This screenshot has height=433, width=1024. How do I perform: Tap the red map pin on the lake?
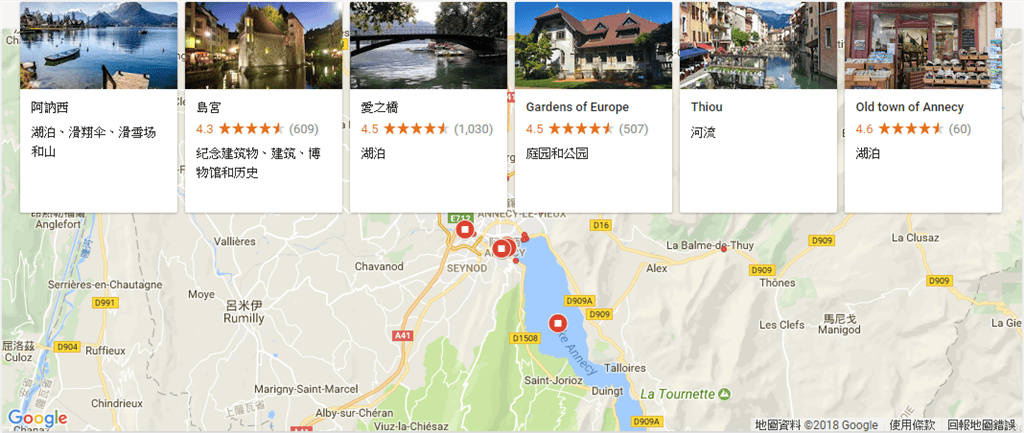point(558,322)
